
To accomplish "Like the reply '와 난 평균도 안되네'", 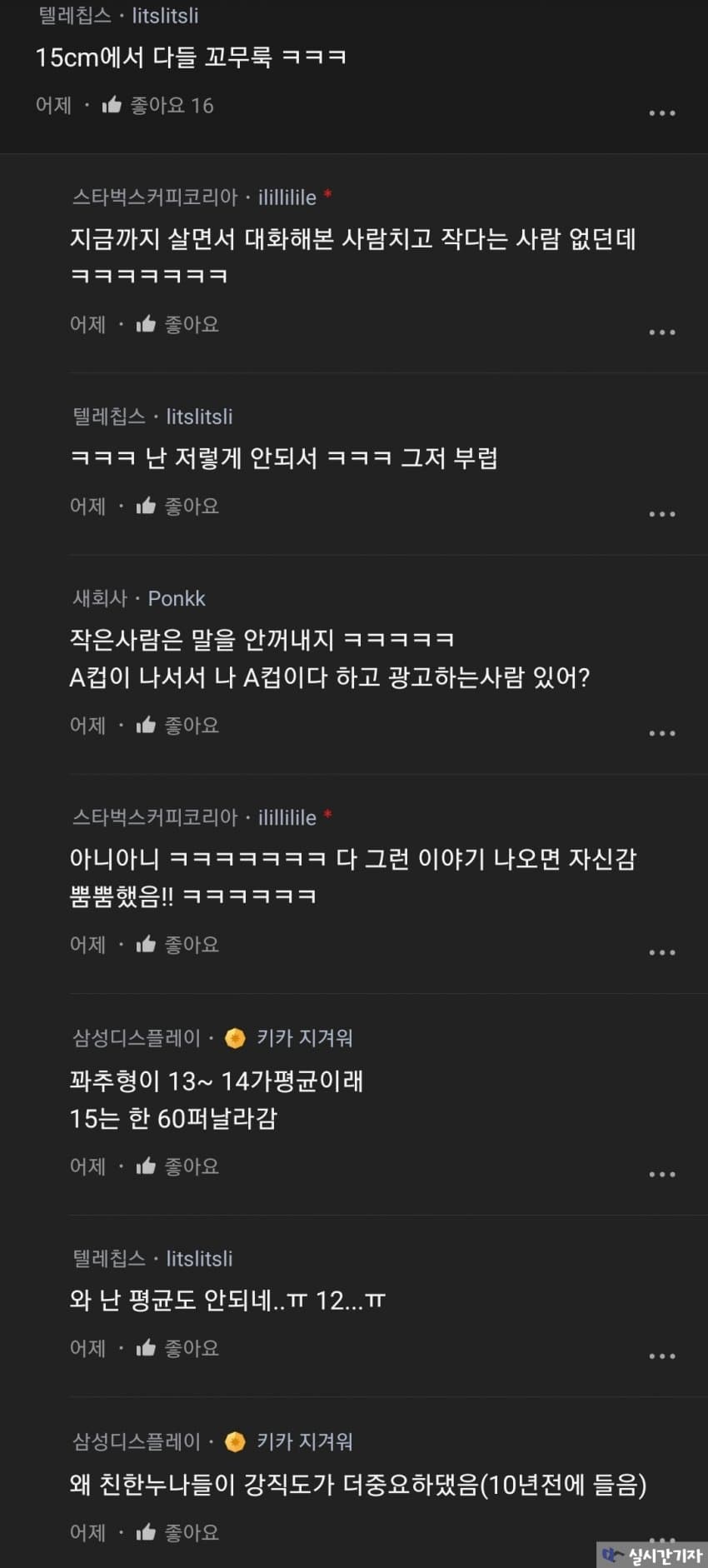I will 177,1347.
